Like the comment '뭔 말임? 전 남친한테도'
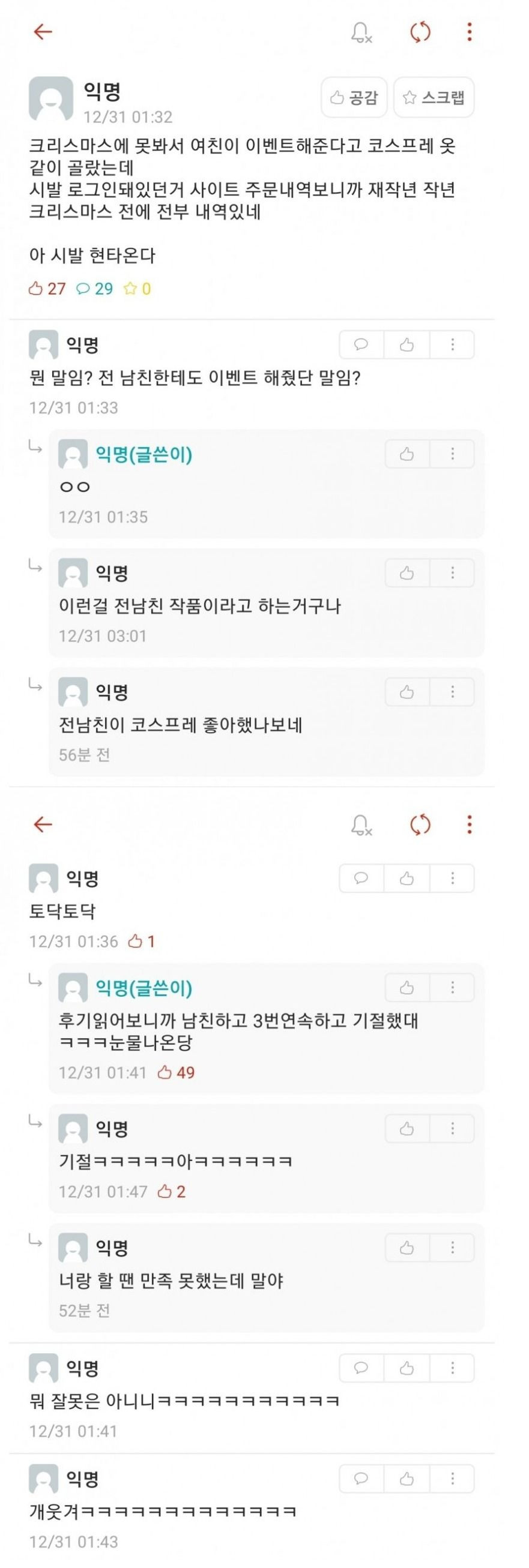 407,345
